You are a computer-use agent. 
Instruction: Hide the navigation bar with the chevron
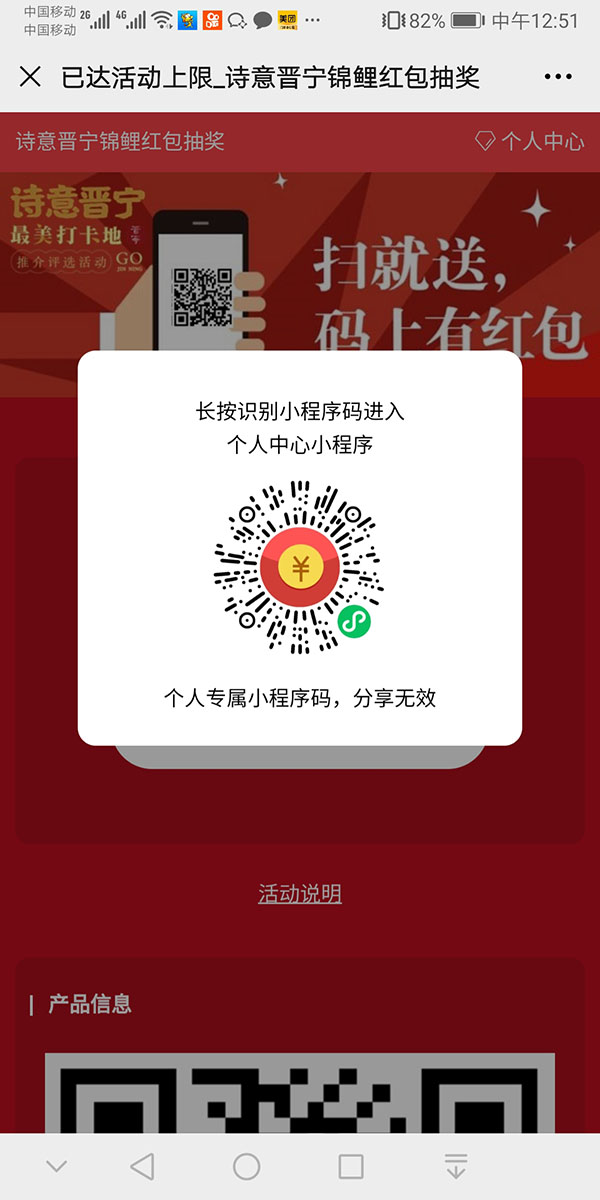pos(57,1166)
